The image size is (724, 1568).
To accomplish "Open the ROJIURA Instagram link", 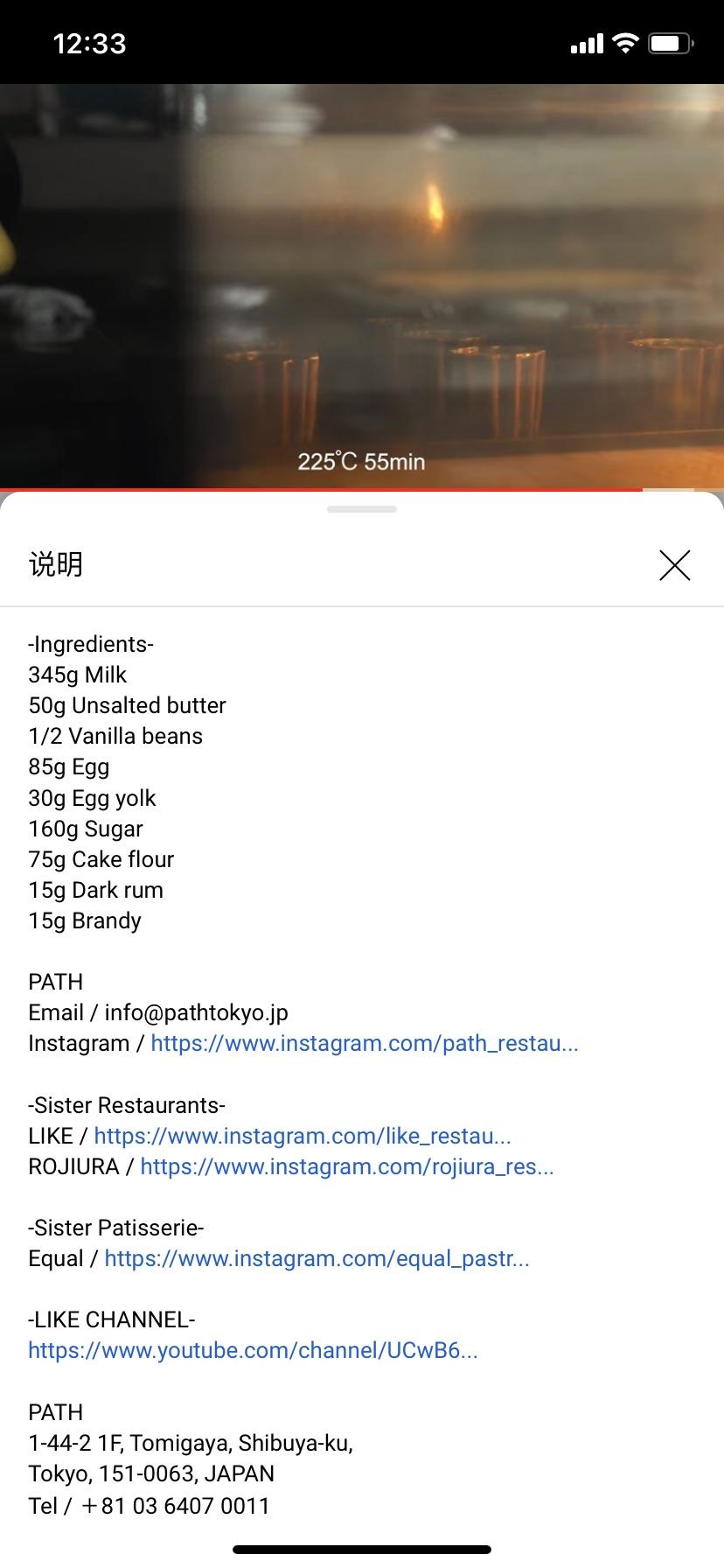I will click(347, 1166).
